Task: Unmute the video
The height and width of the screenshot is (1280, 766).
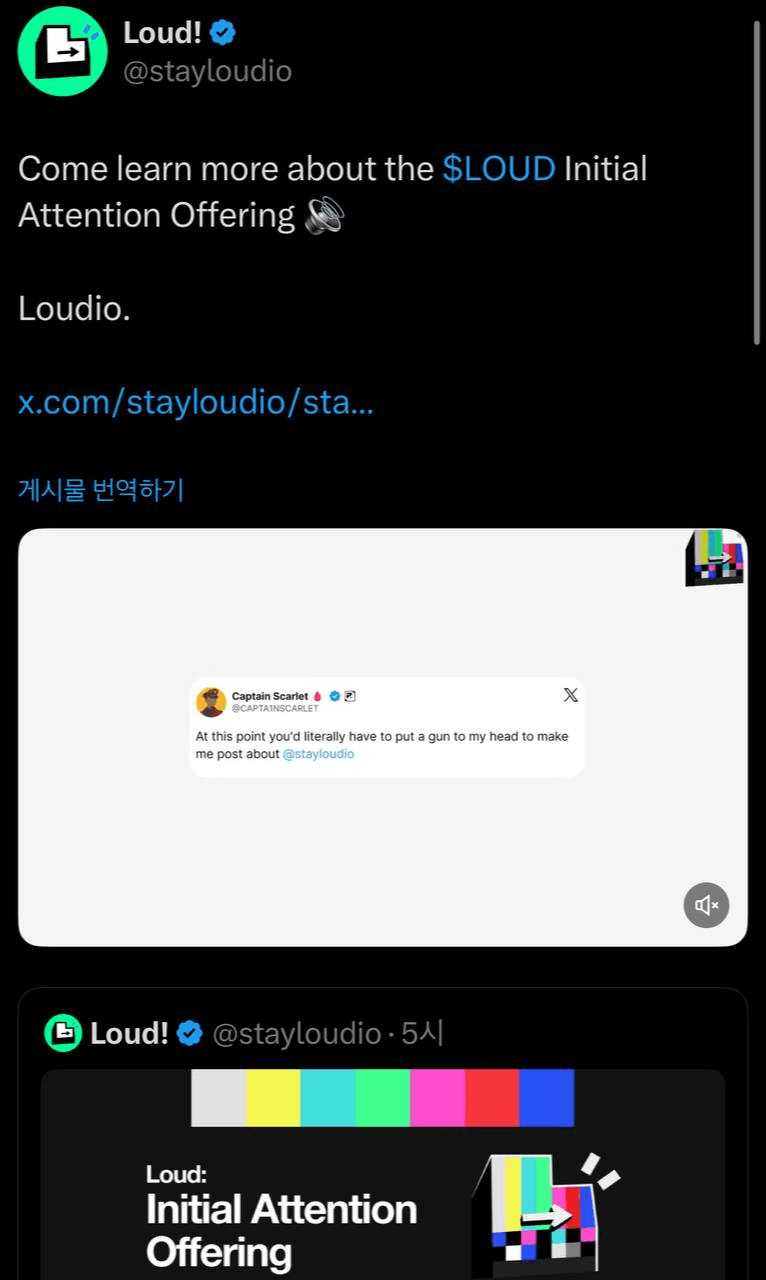Action: coord(706,905)
